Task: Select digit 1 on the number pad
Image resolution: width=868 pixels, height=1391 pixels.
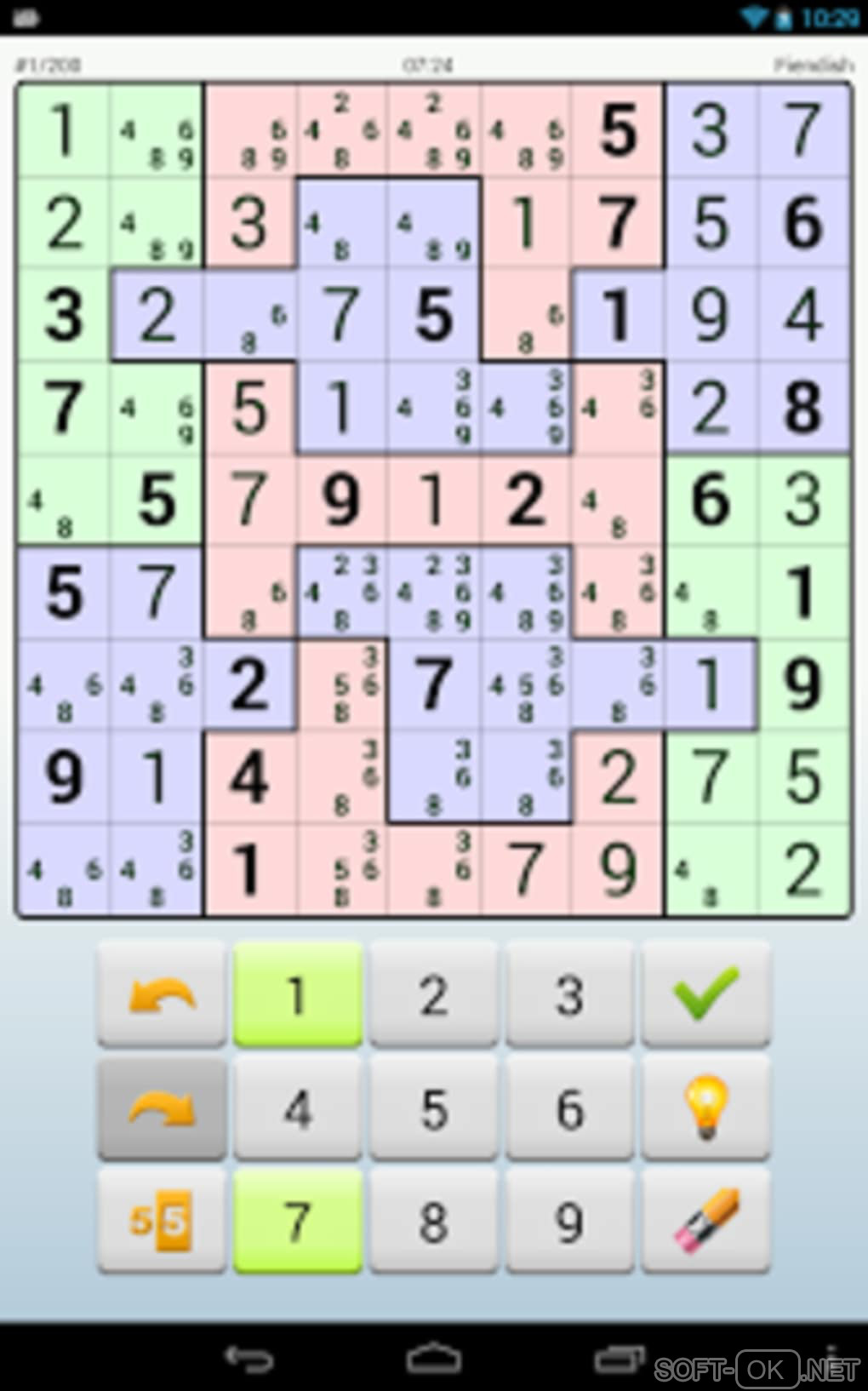Action: [x=298, y=993]
